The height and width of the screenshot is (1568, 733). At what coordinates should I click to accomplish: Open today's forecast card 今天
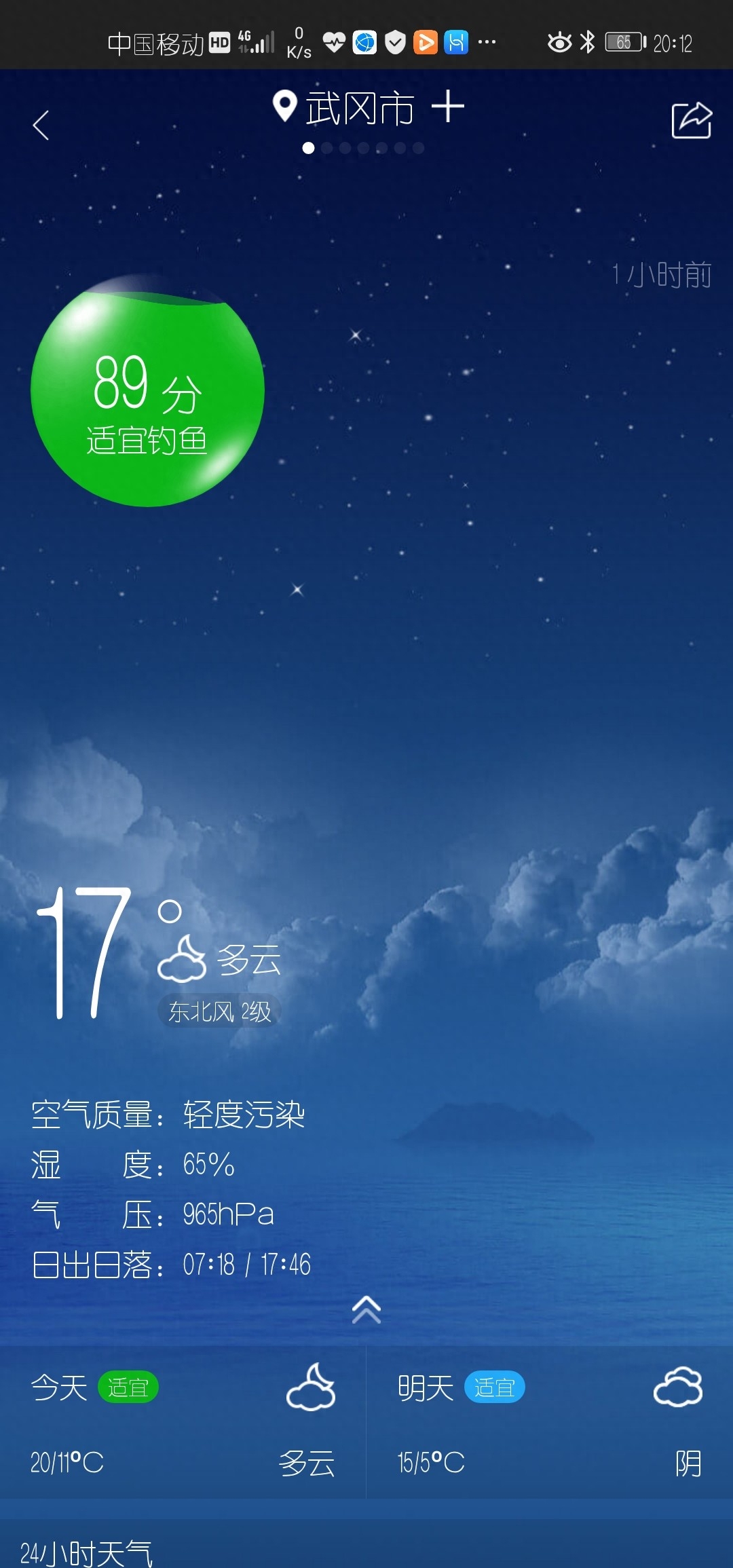(183, 1423)
